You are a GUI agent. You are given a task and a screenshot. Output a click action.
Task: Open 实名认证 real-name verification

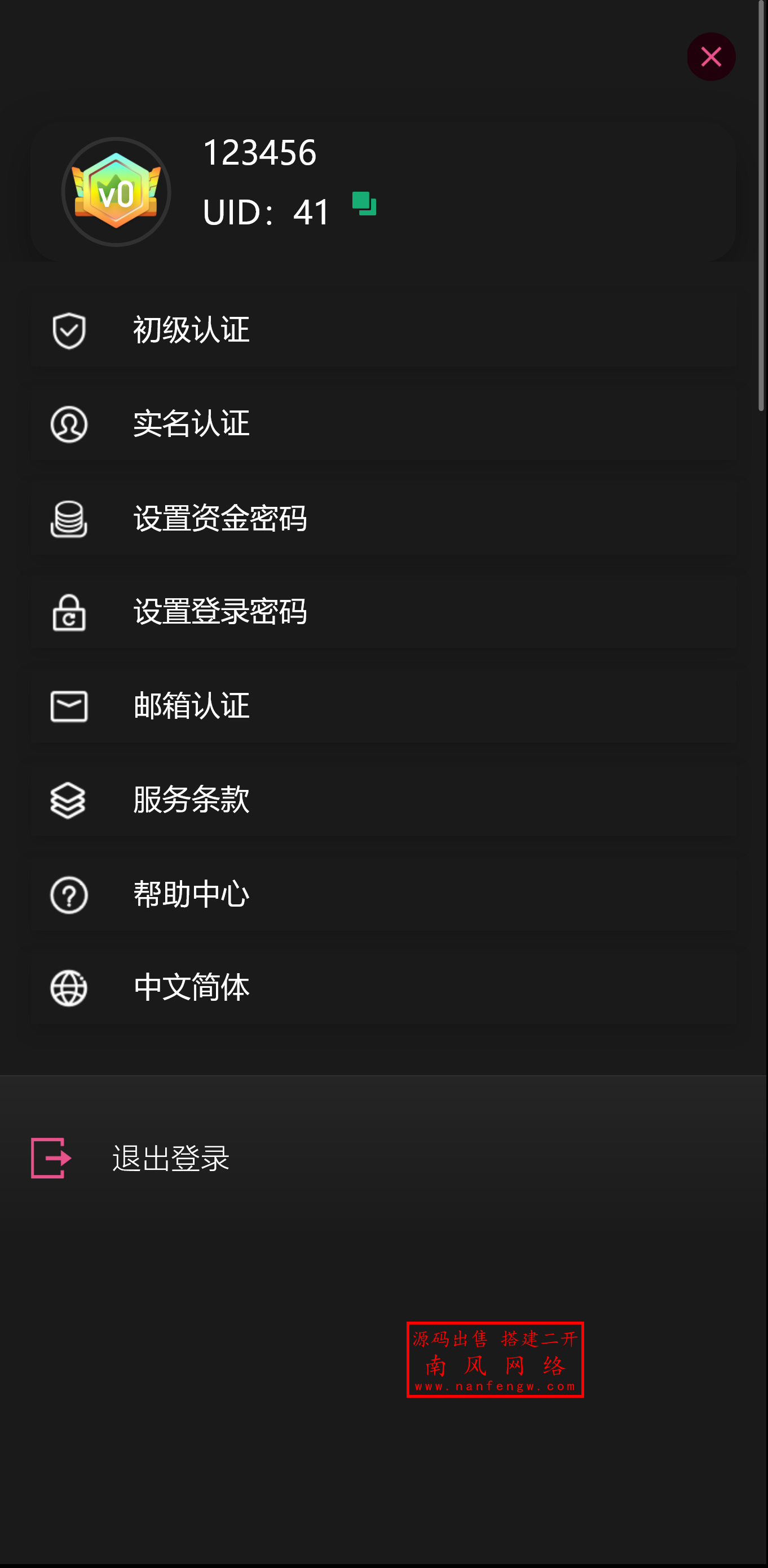pos(191,424)
